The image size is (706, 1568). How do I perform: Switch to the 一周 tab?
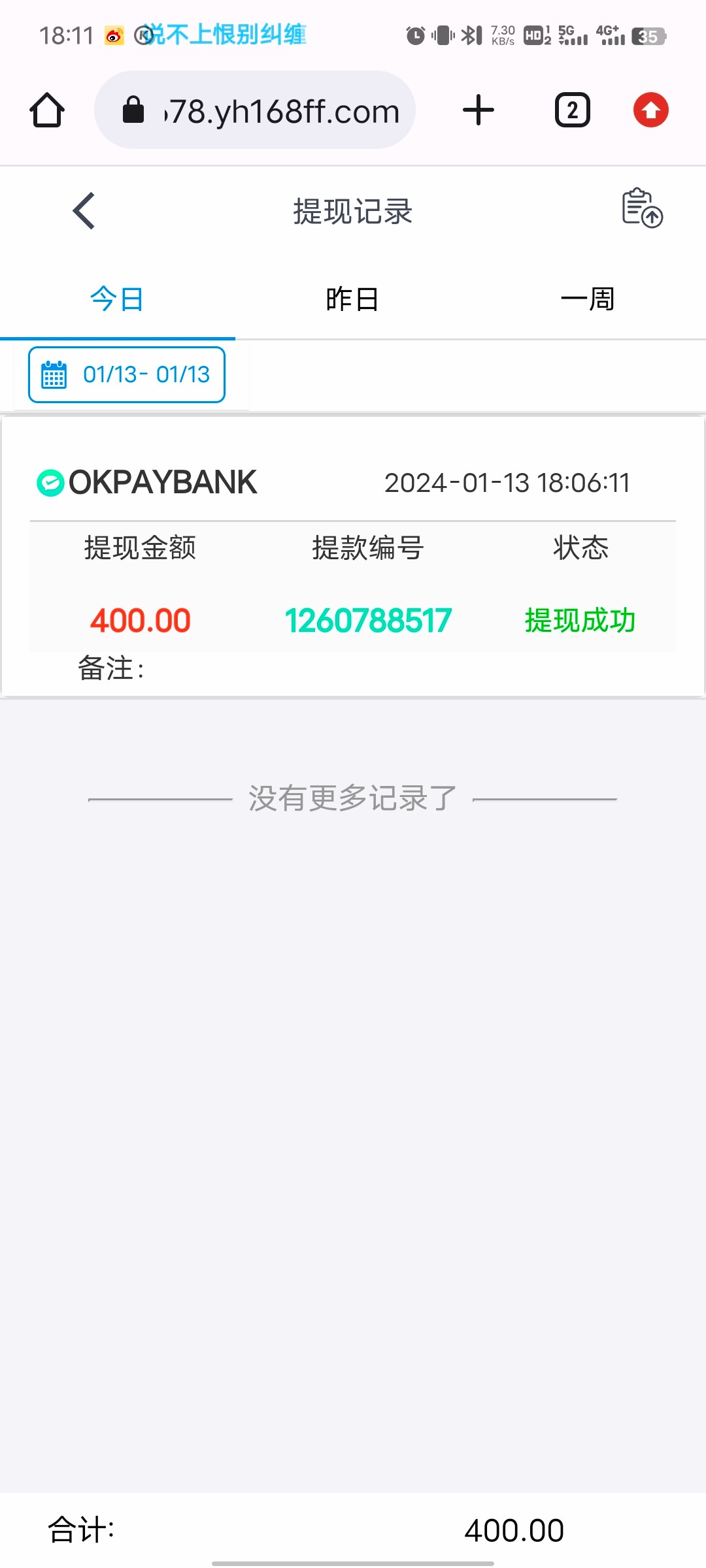(587, 299)
